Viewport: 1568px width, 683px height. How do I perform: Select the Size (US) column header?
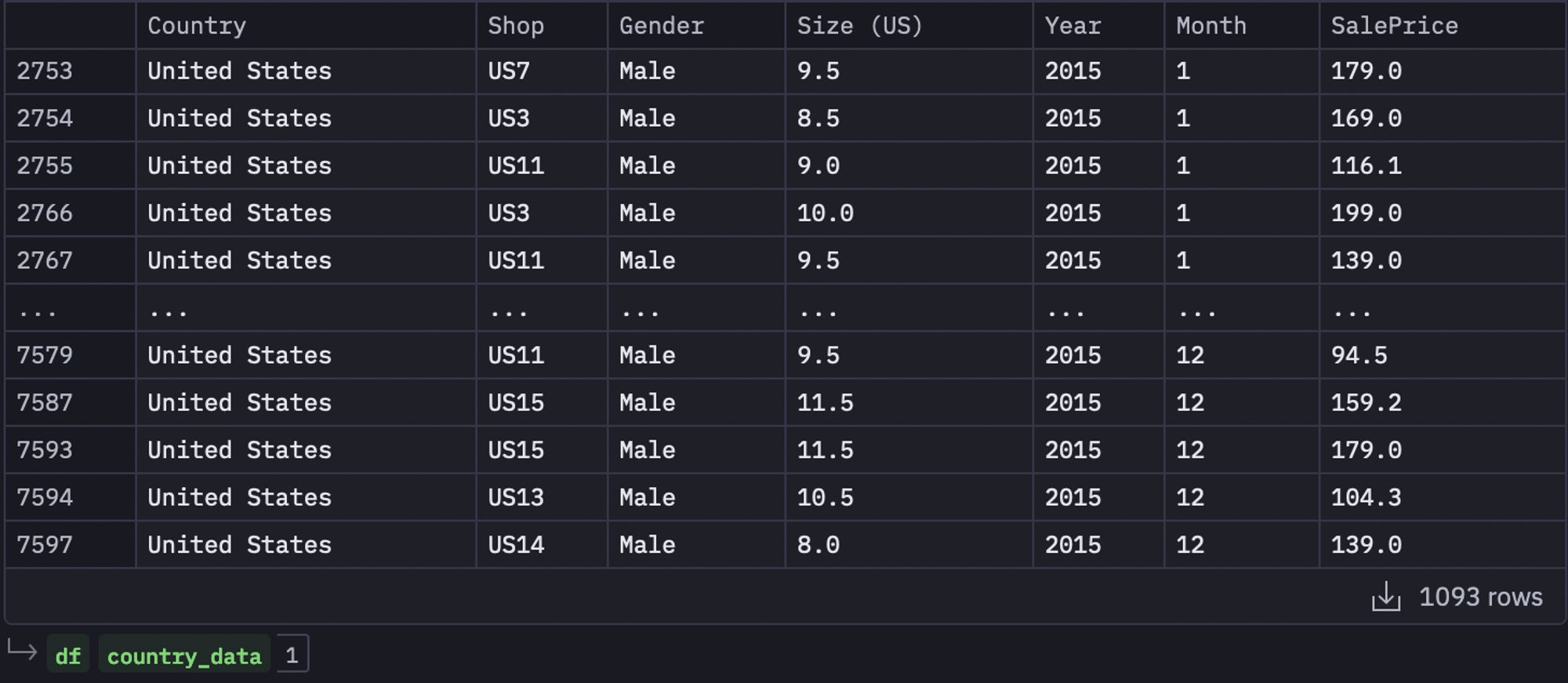pos(859,26)
